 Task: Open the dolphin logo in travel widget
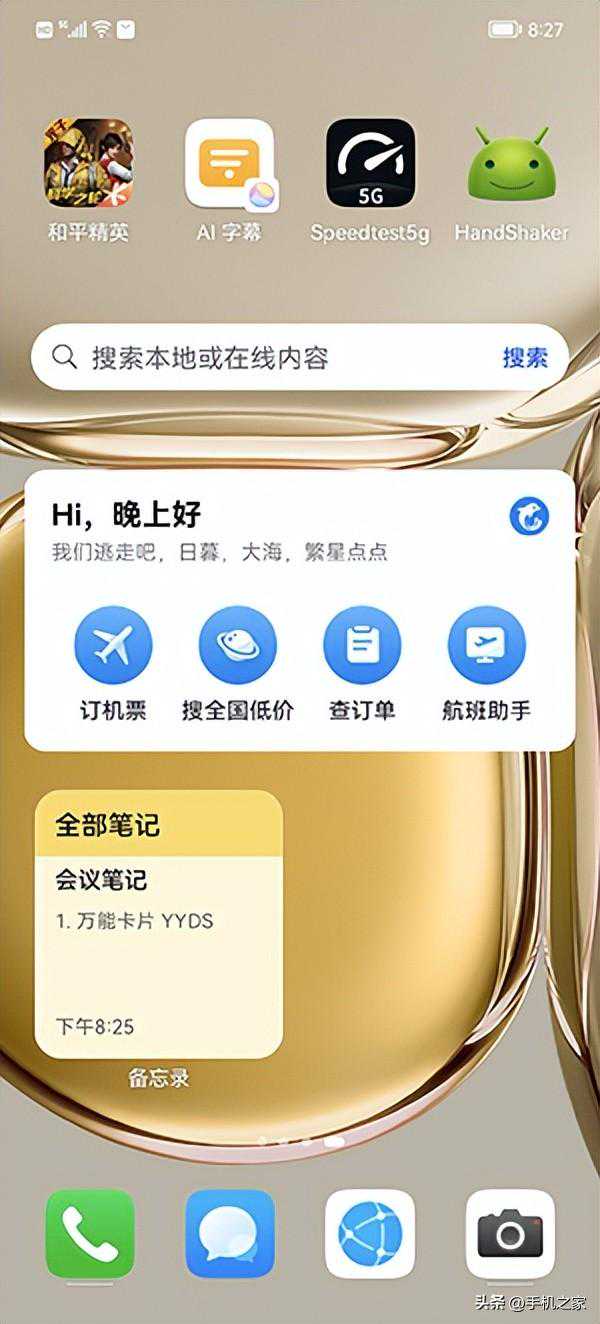529,517
